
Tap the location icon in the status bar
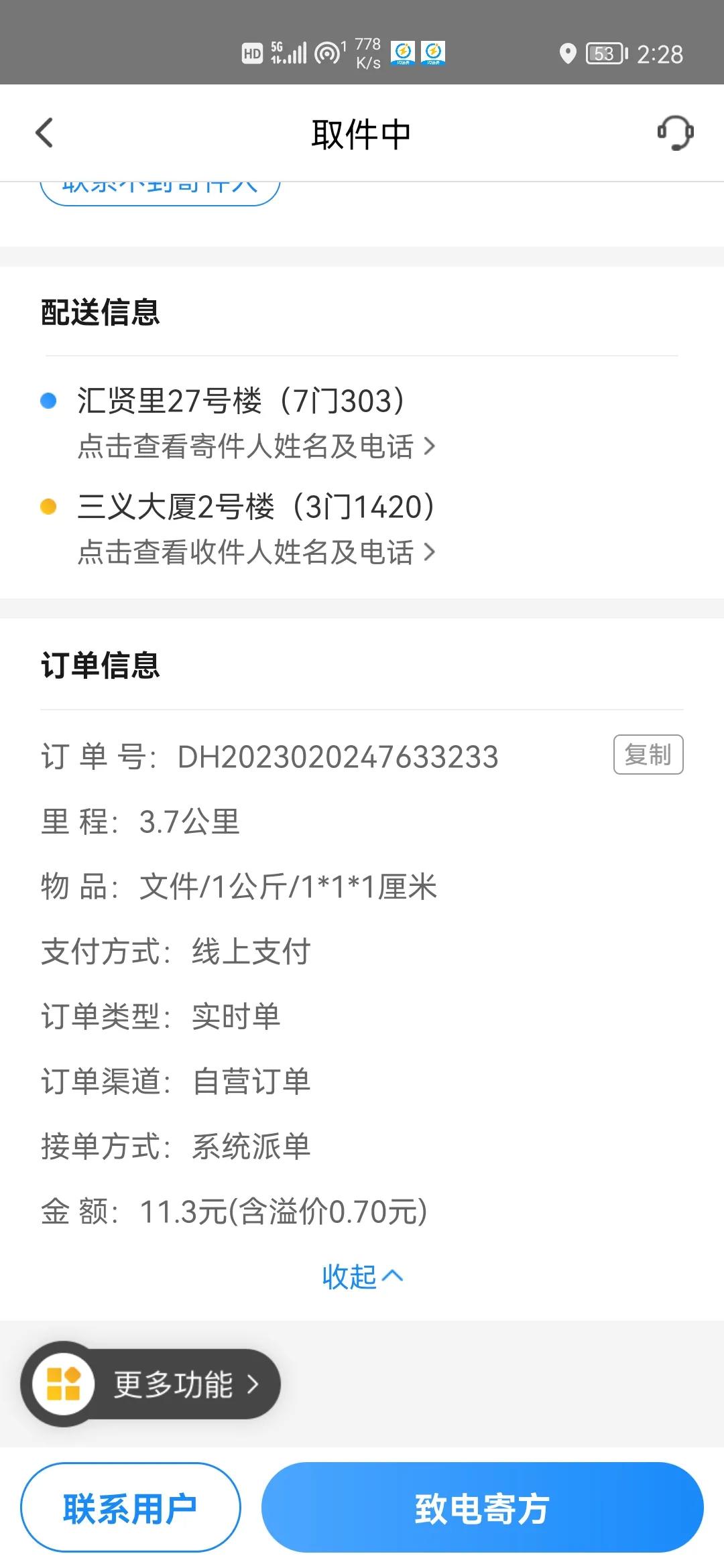pos(569,53)
